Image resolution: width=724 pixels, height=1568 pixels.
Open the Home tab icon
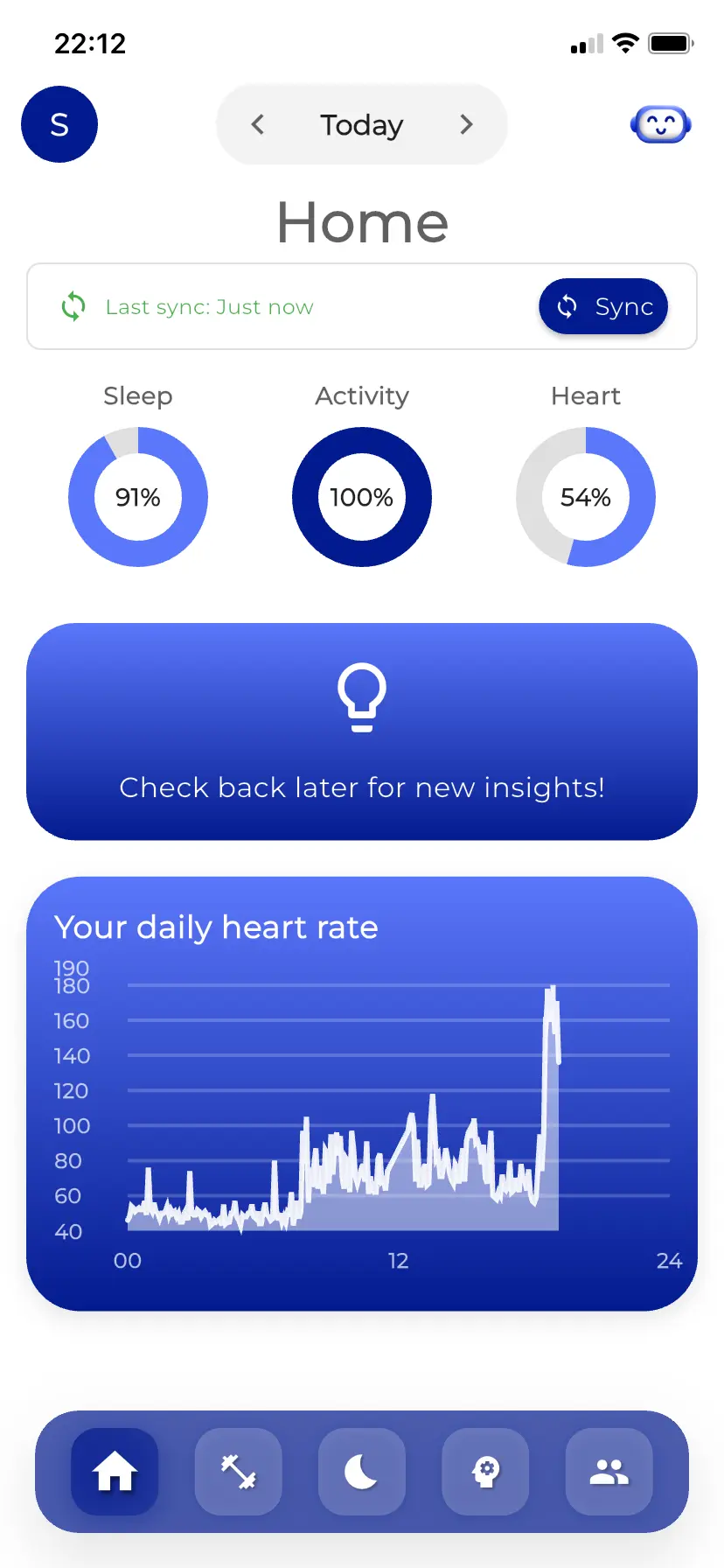[114, 1472]
